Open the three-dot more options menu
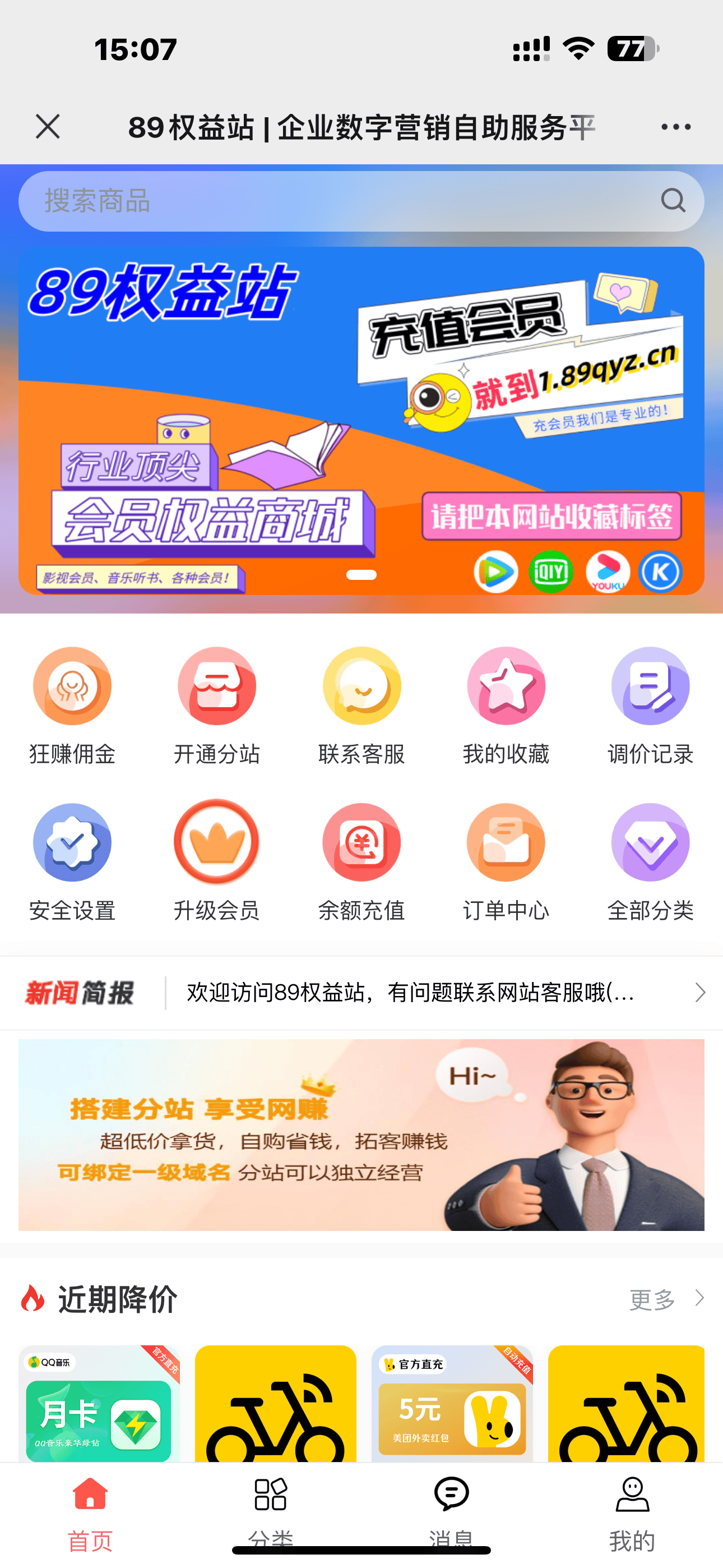The width and height of the screenshot is (723, 1568). click(675, 127)
